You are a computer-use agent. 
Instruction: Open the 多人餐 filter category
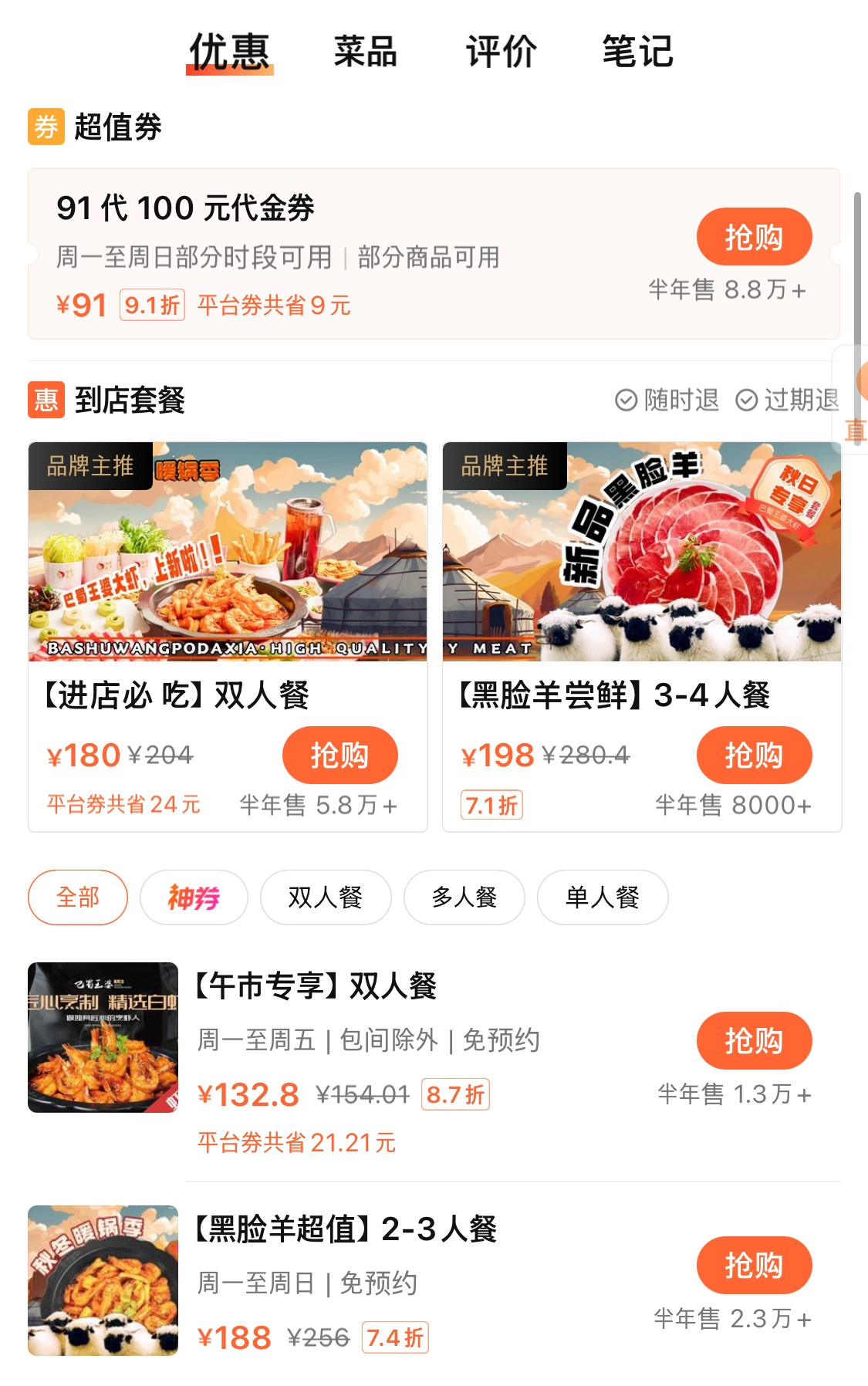click(x=464, y=897)
